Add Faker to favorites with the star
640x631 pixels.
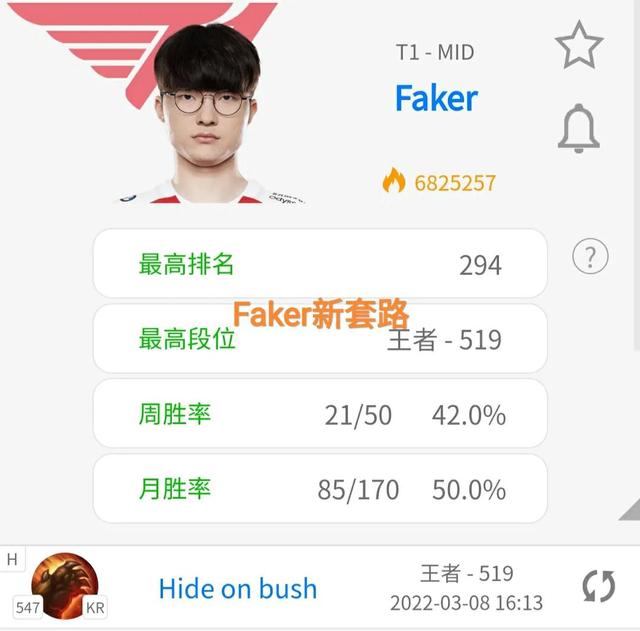tap(578, 45)
